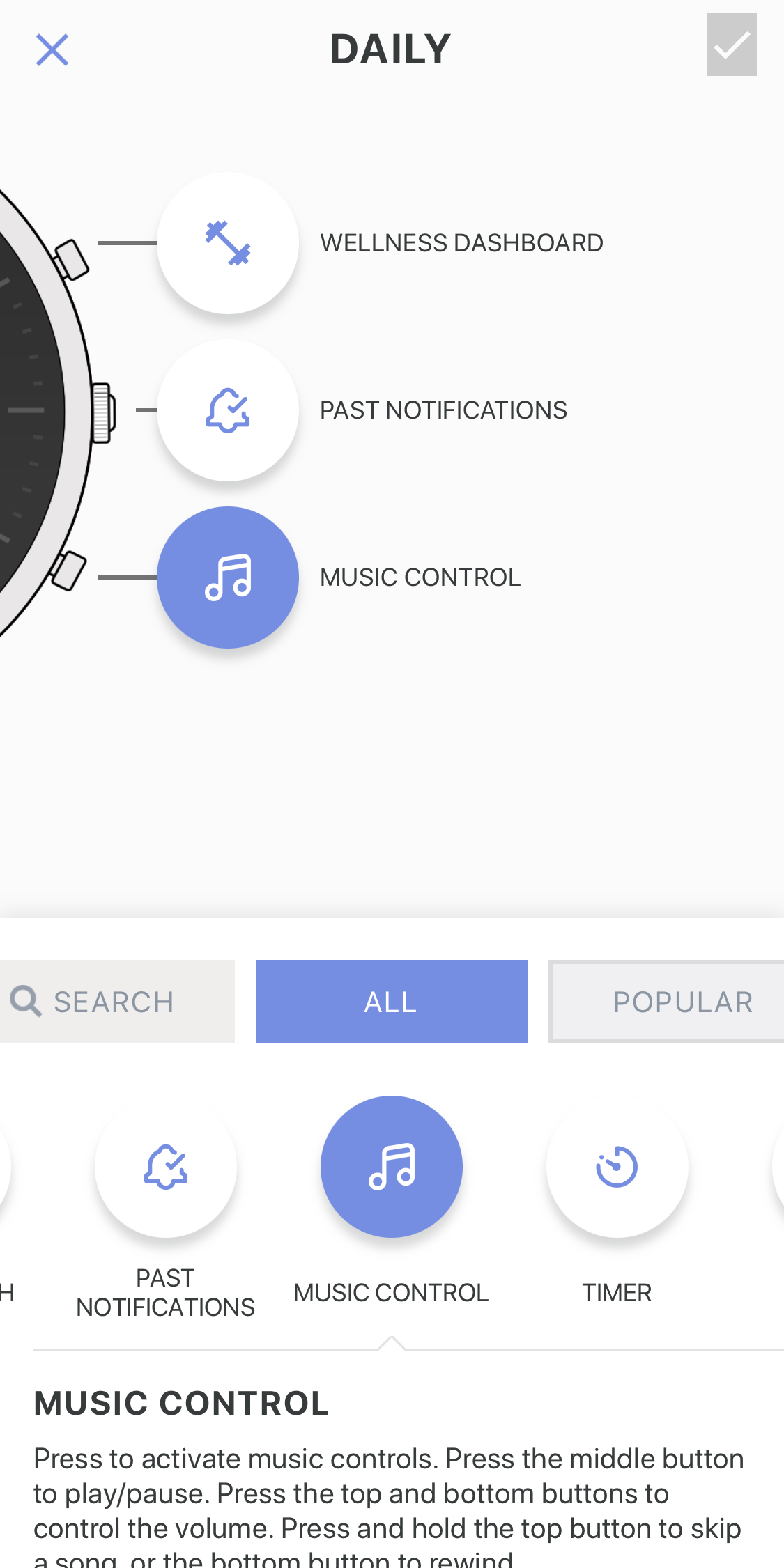Select the Music Control bottom button slot
Screen dimensions: 784x1568
click(x=228, y=577)
